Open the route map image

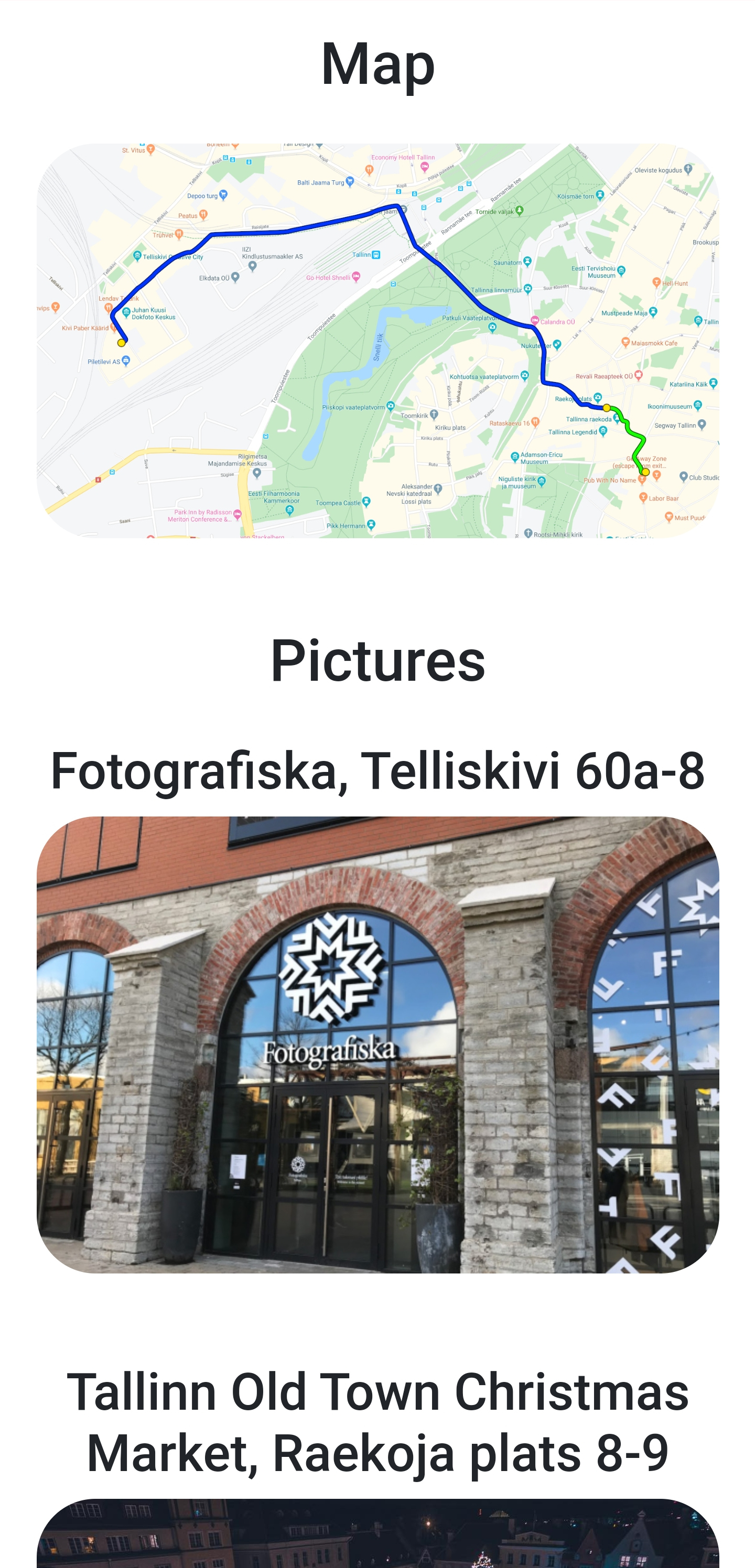pyautogui.click(x=377, y=340)
